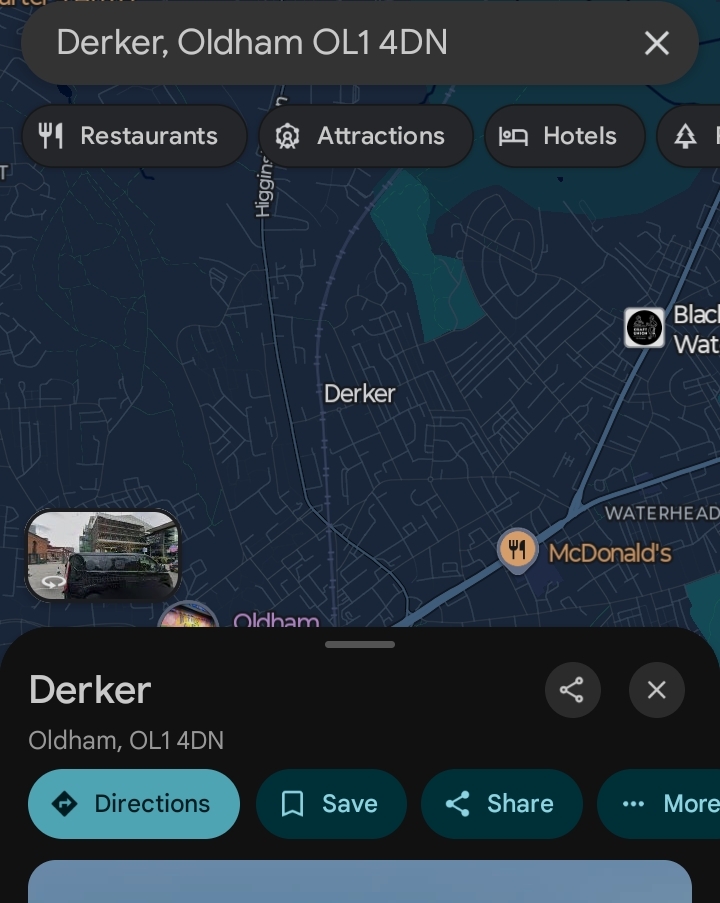
Task: Close the Derker place panel
Action: pyautogui.click(x=656, y=690)
